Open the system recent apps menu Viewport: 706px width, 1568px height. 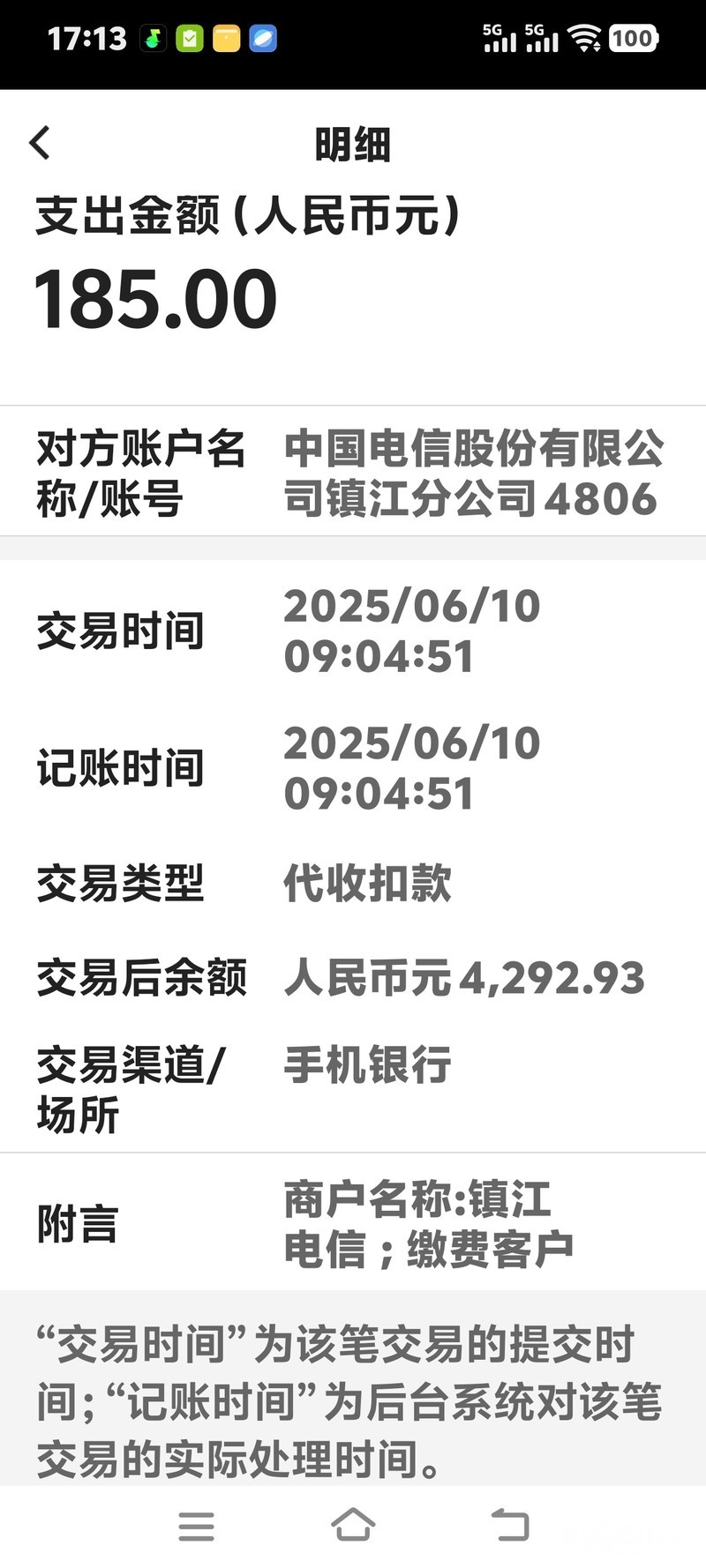pyautogui.click(x=196, y=1526)
